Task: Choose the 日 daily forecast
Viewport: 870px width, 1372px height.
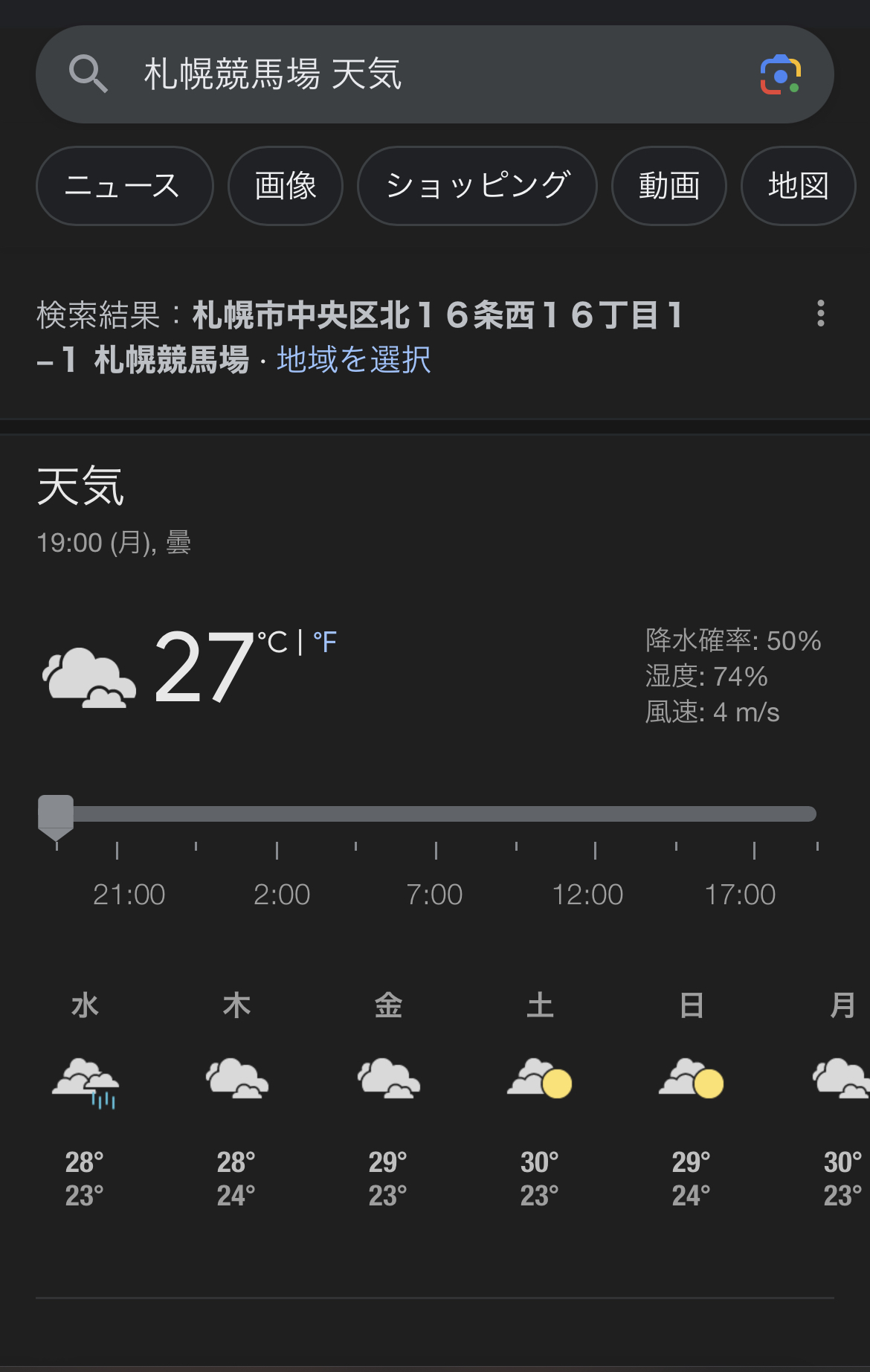Action: point(692,1097)
